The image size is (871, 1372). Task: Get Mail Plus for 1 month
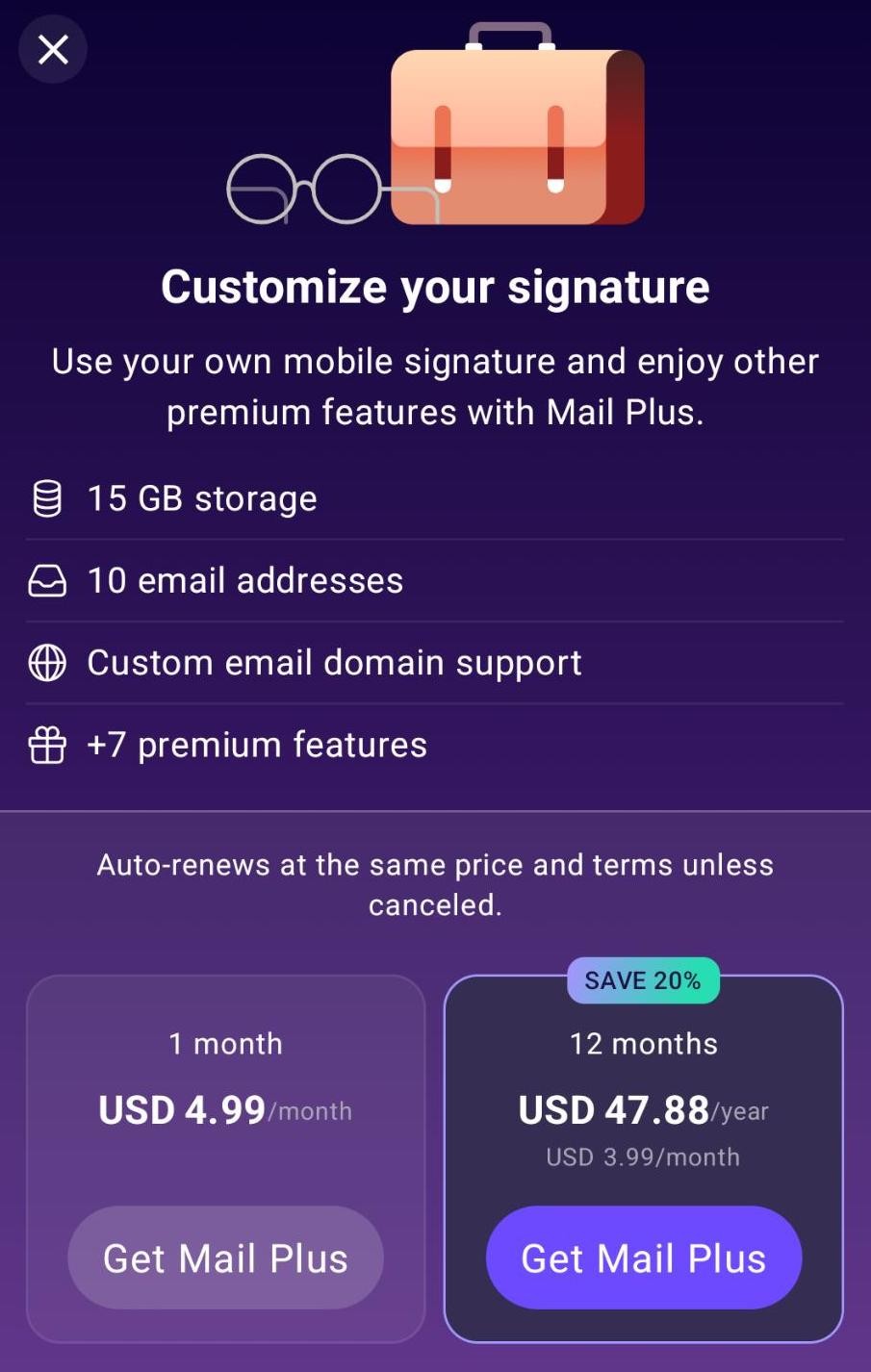(x=225, y=1258)
